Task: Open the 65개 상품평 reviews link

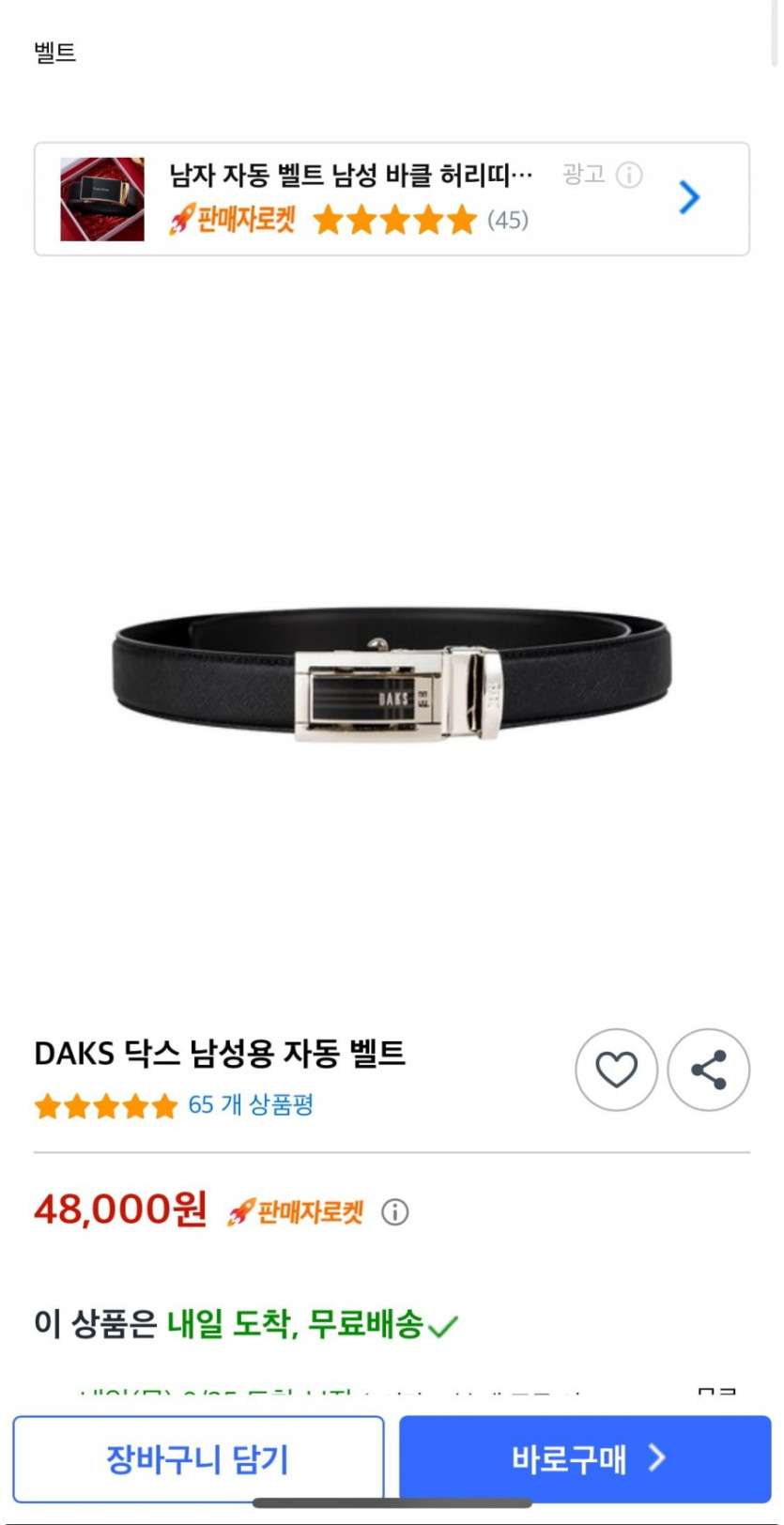Action: tap(250, 1104)
